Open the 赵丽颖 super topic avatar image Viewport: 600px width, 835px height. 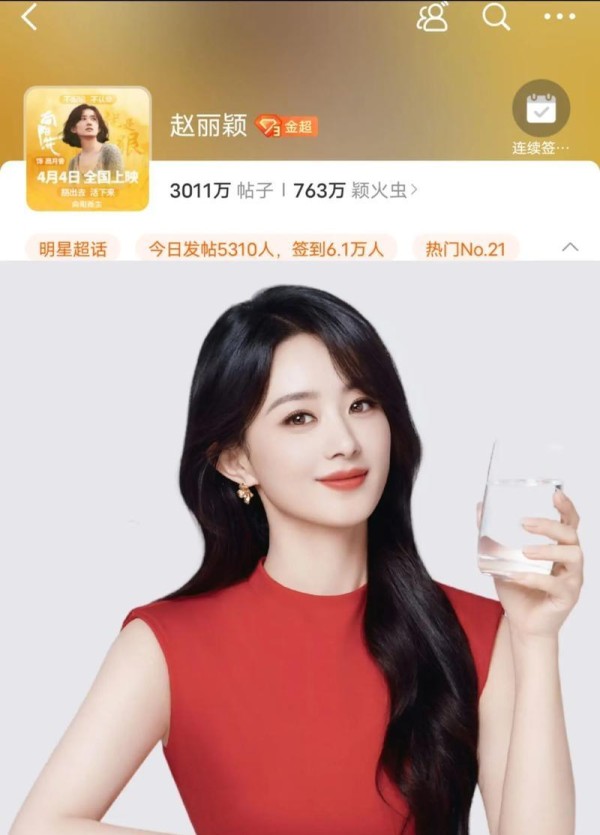(88, 148)
